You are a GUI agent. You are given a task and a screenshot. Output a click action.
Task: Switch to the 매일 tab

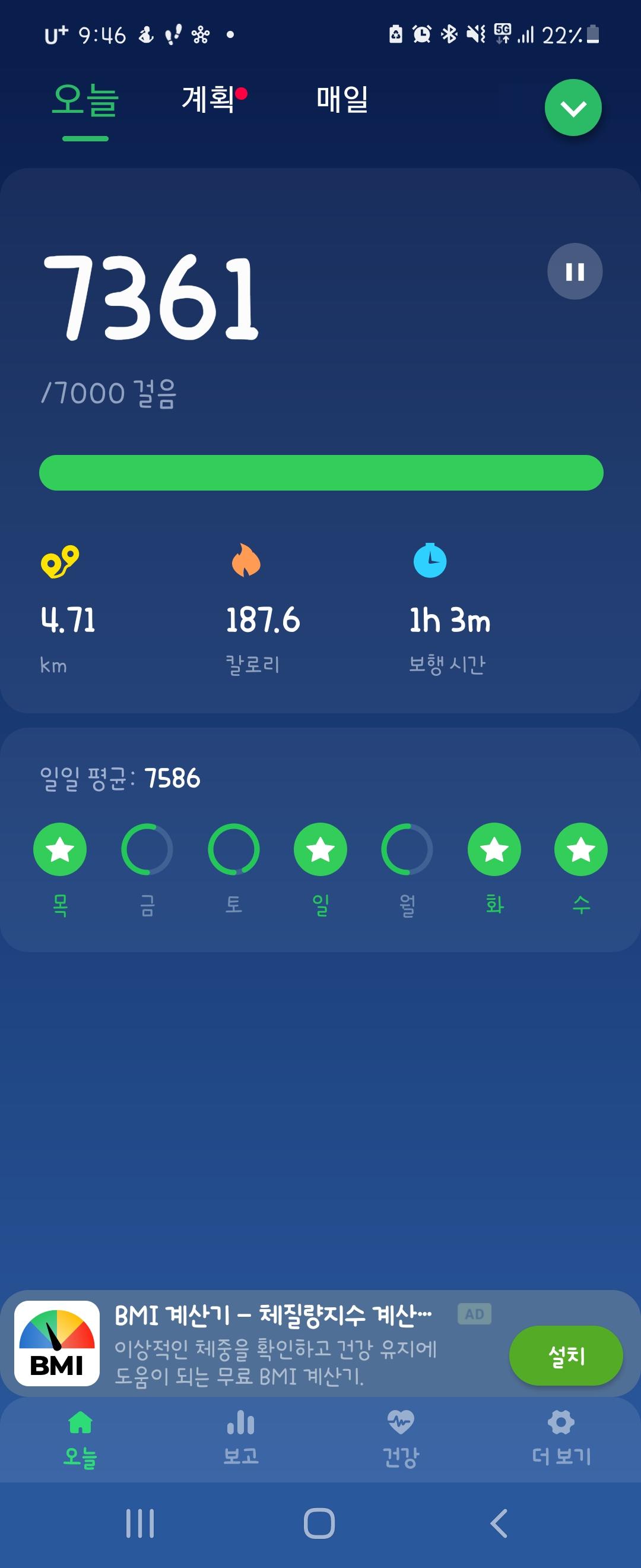tap(342, 99)
